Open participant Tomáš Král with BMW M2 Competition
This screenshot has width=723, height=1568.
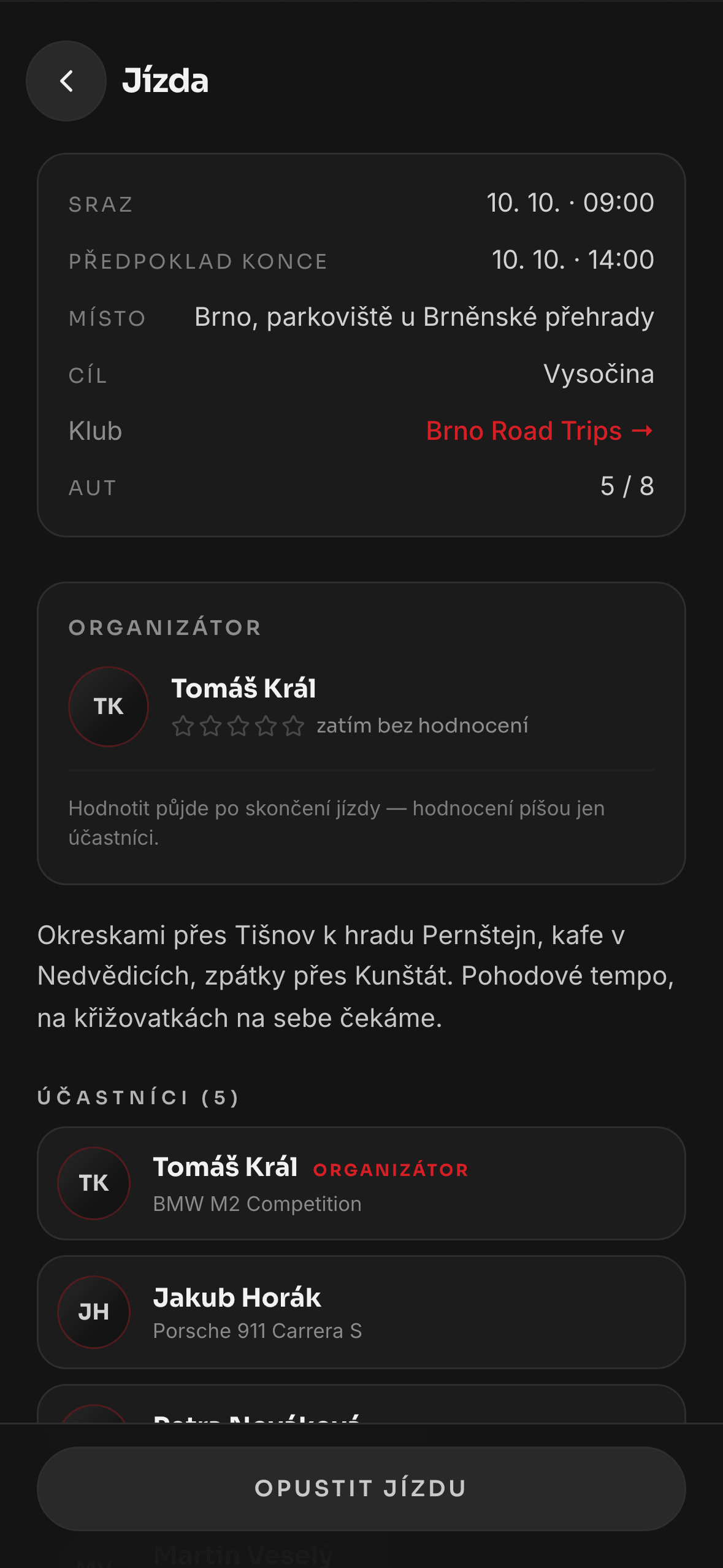[361, 1183]
